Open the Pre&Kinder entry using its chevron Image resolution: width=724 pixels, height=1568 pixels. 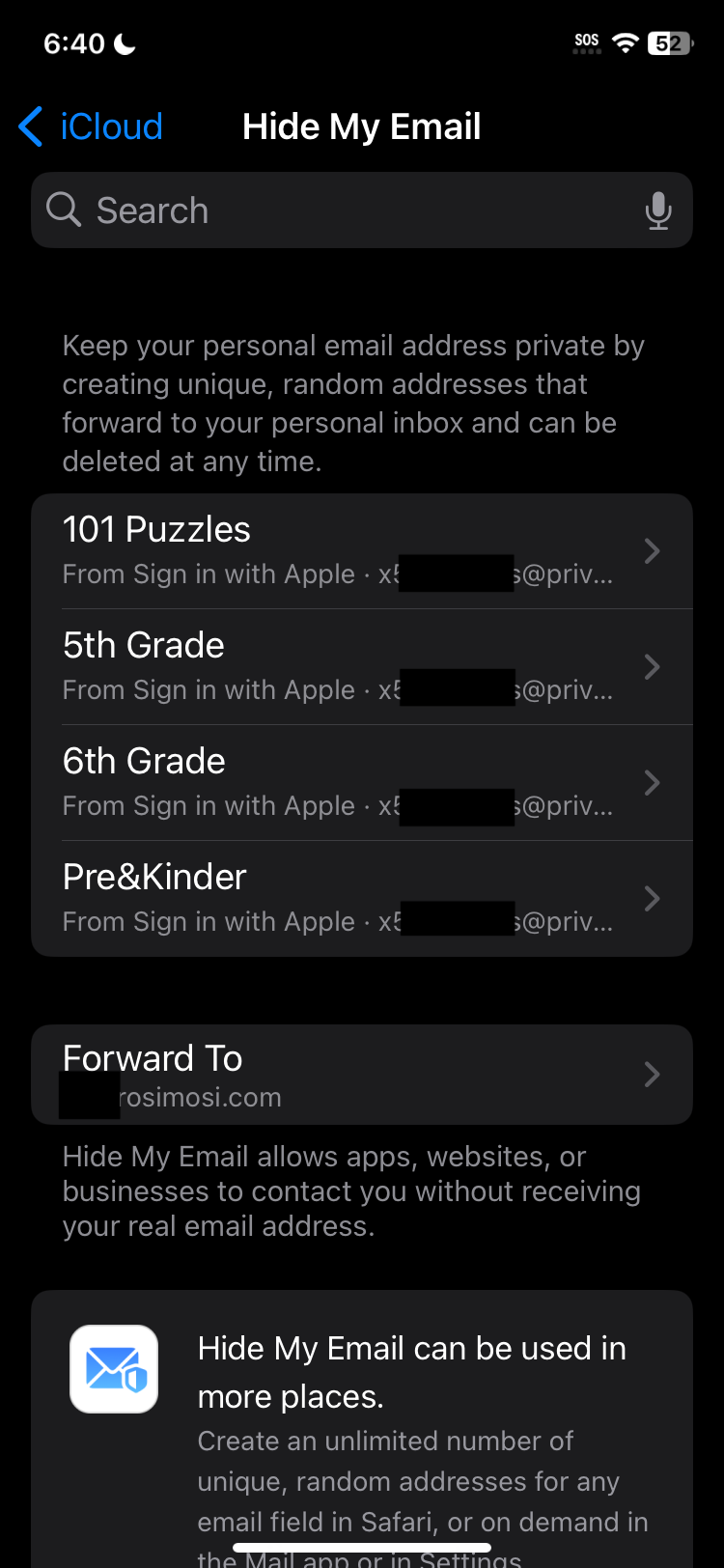(x=652, y=898)
